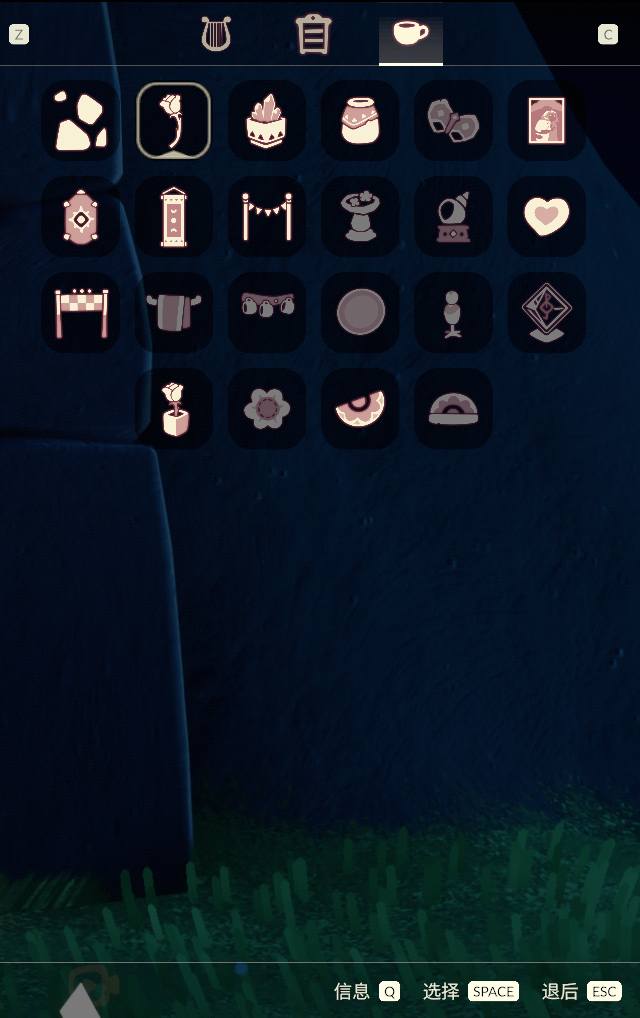The height and width of the screenshot is (1018, 640).
Task: Select the checkered banner gate item
Action: [x=80, y=312]
